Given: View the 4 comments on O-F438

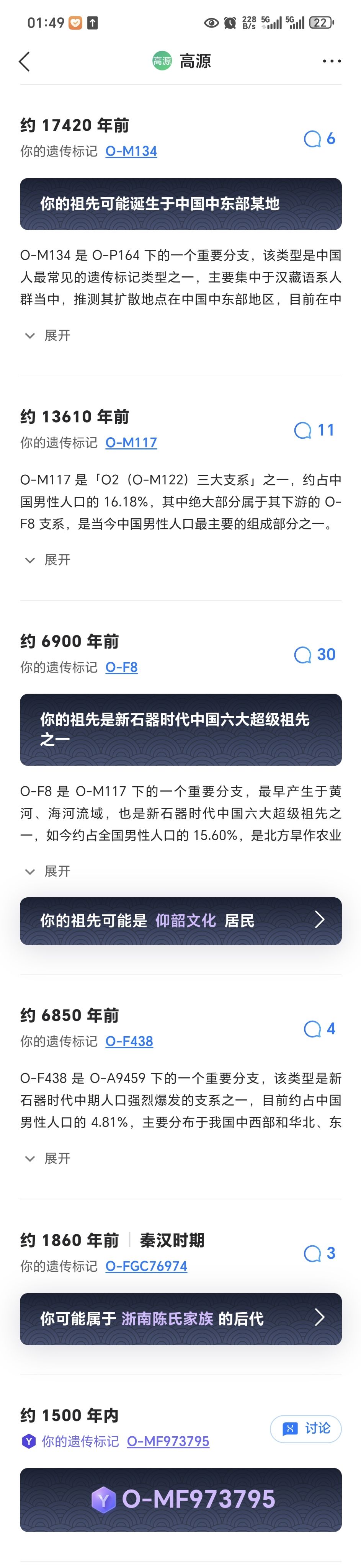Looking at the screenshot, I should point(320,1029).
